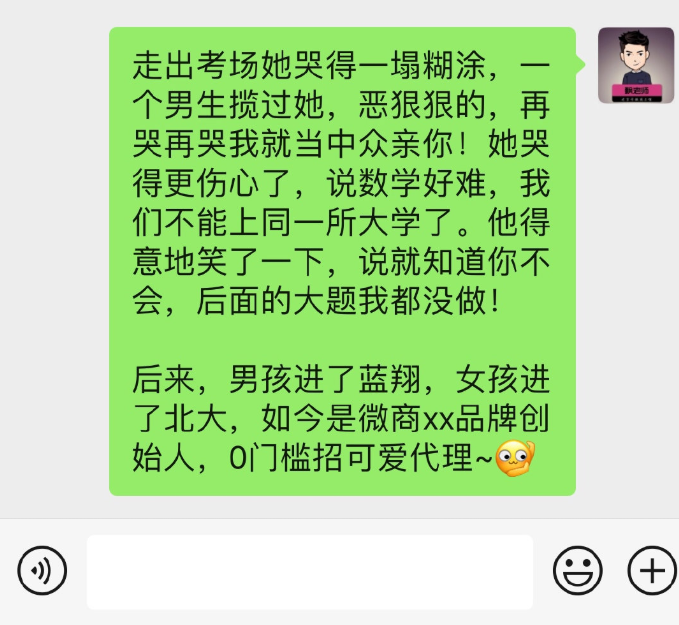Image resolution: width=679 pixels, height=625 pixels.
Task: Switch to voice message input
Action: coord(42,571)
